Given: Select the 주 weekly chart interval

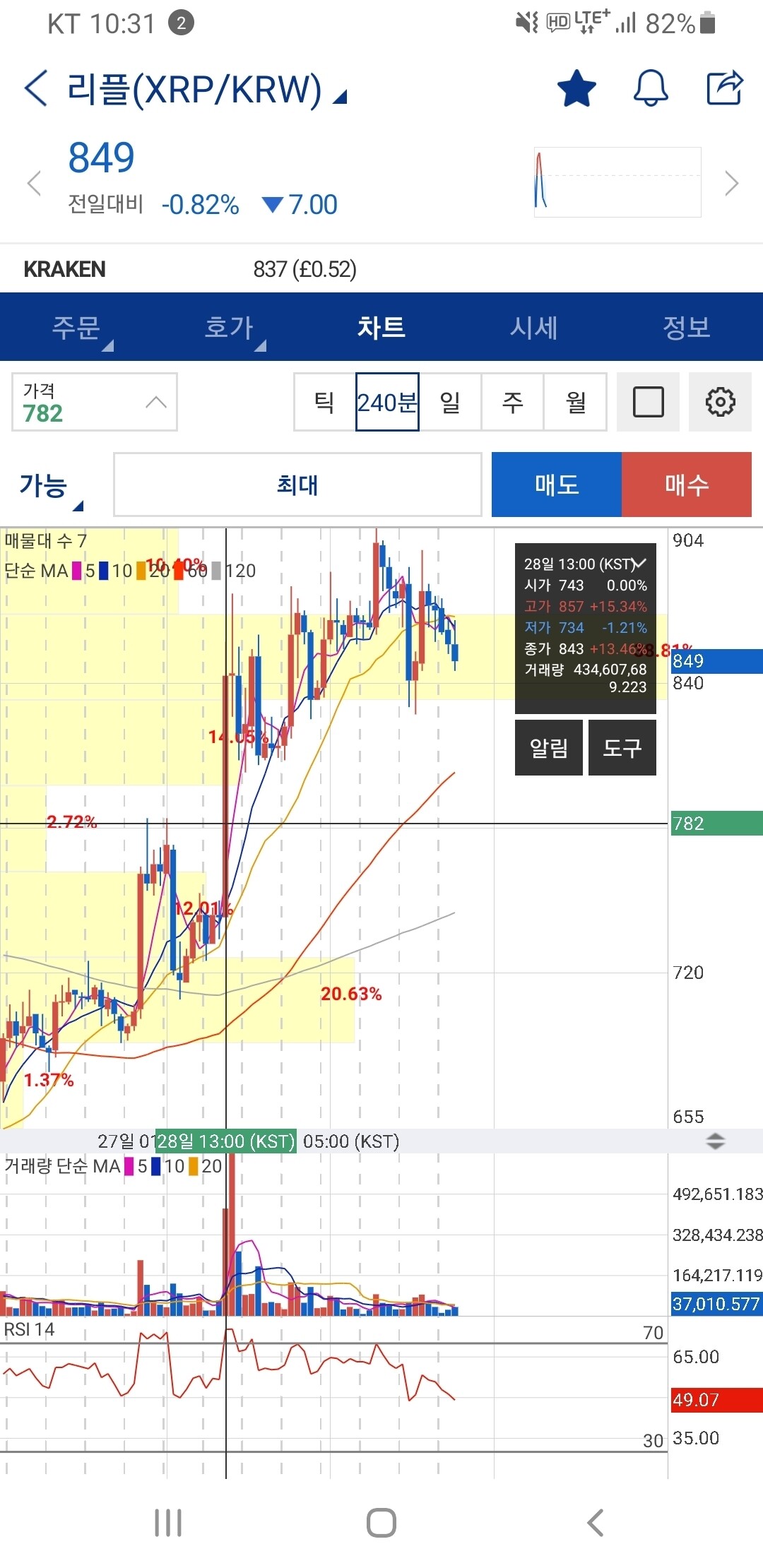Looking at the screenshot, I should click(512, 402).
